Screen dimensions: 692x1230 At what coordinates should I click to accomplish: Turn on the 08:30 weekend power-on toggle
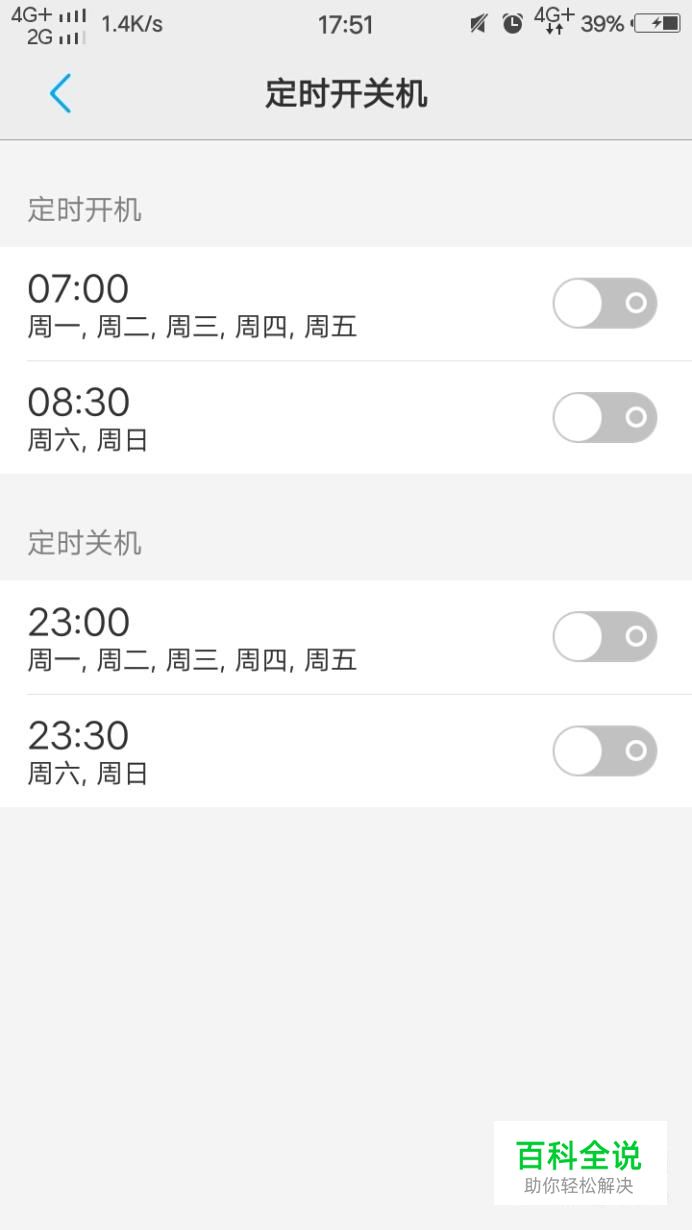click(x=604, y=417)
